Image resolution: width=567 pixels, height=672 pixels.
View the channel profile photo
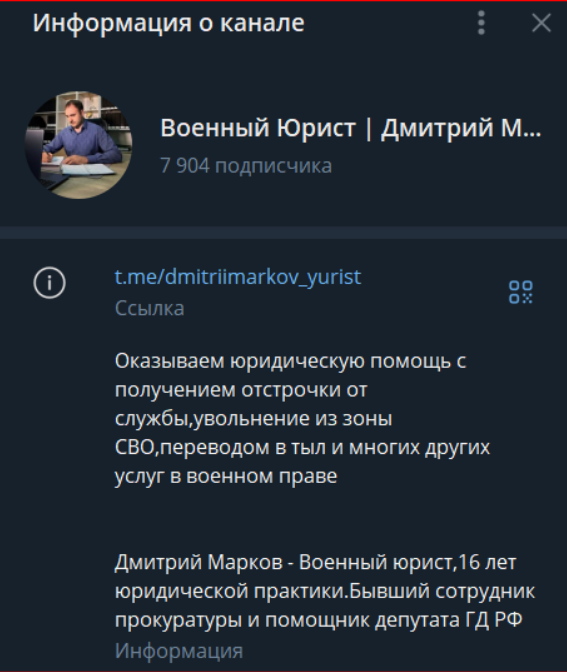point(78,145)
